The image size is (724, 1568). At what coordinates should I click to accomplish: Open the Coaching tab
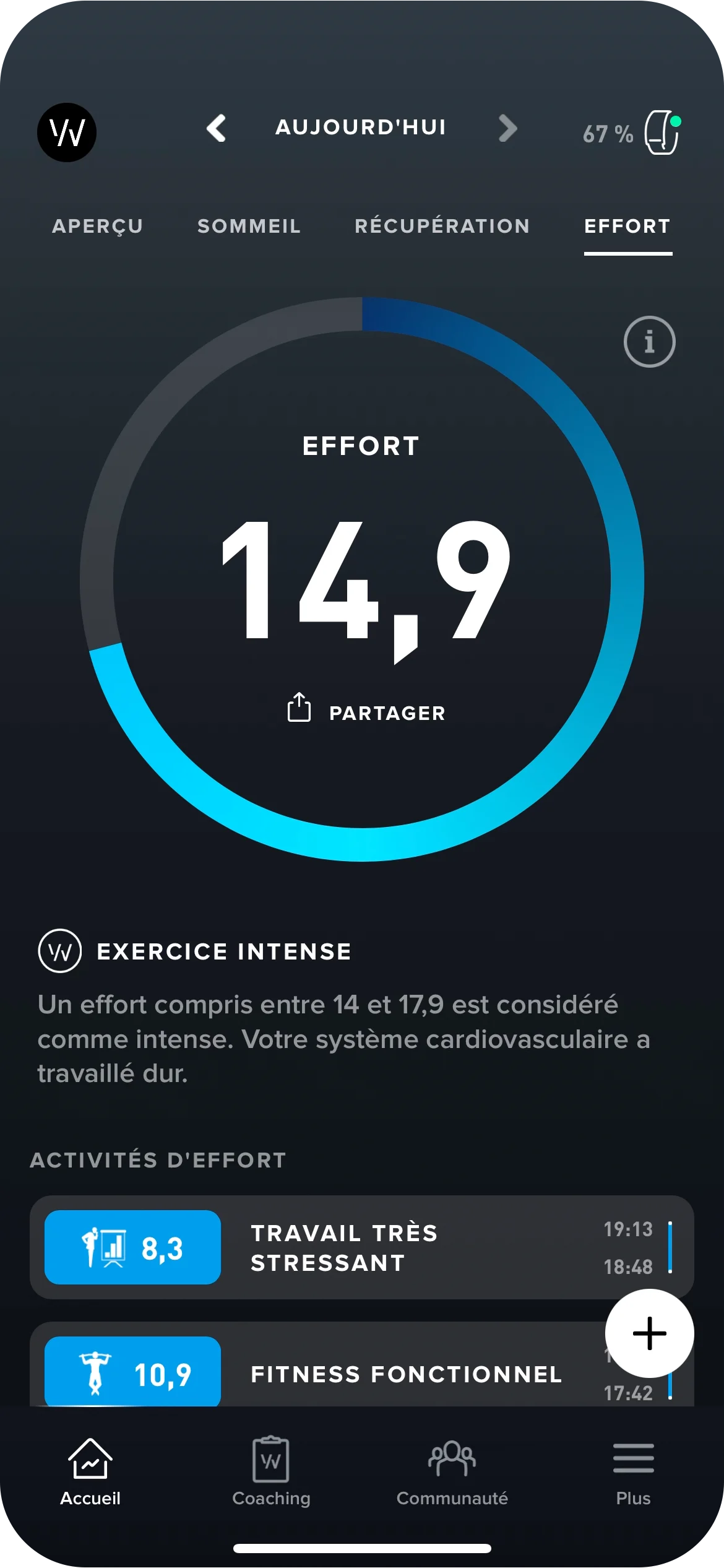[x=271, y=1472]
